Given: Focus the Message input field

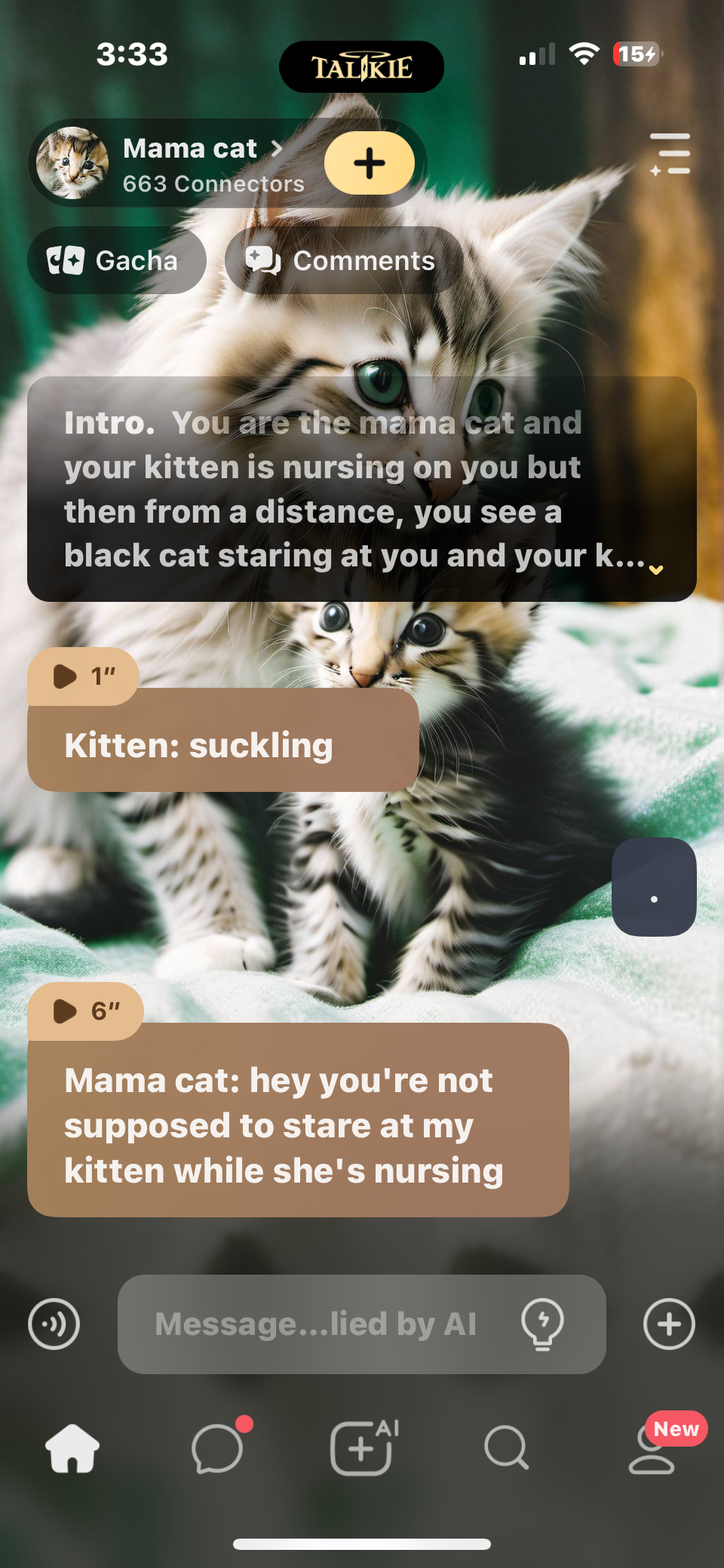Looking at the screenshot, I should (x=317, y=1324).
